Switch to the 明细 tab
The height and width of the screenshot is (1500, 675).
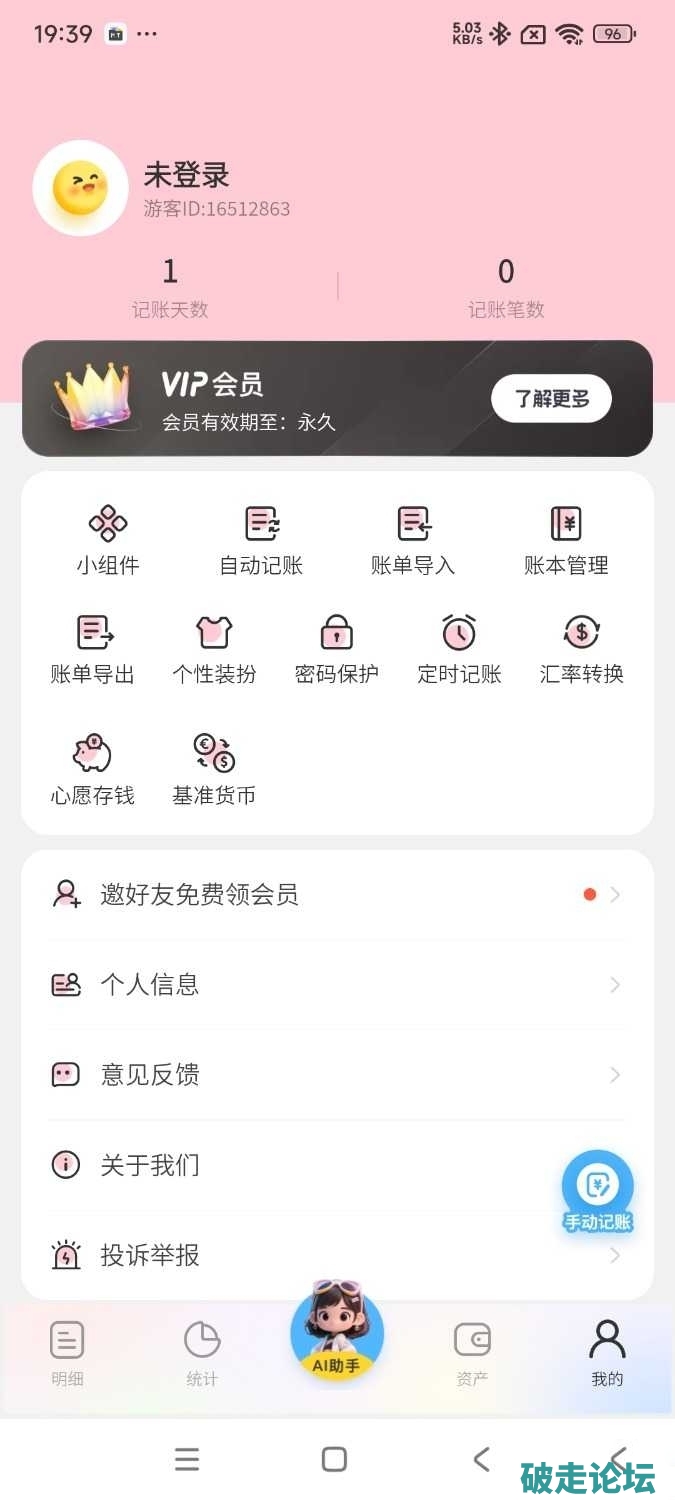point(67,1353)
